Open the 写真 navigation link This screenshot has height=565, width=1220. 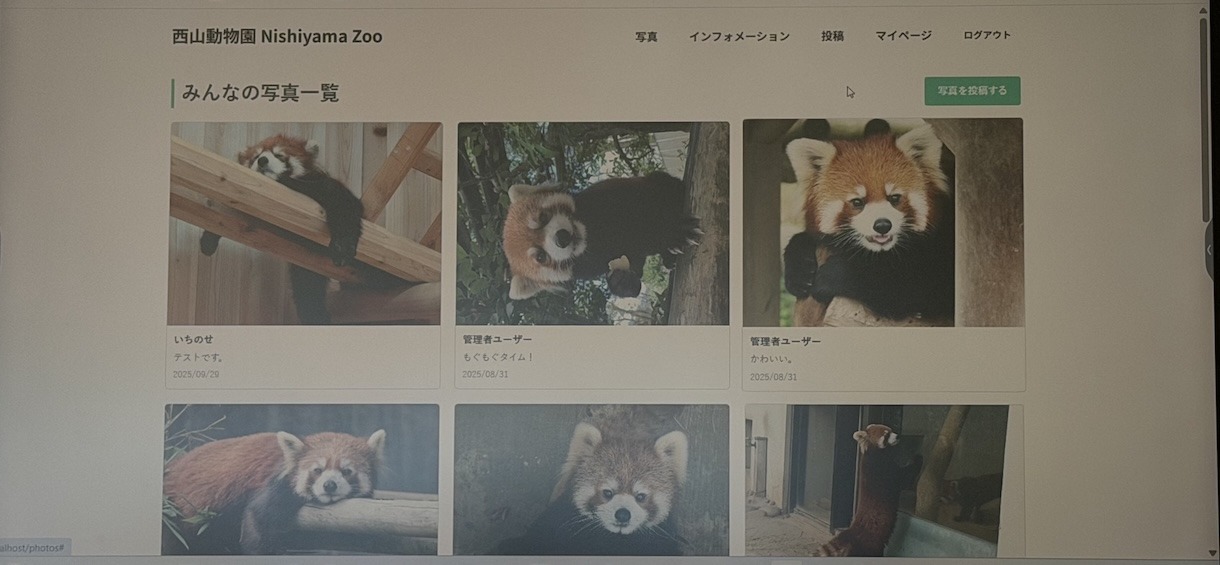pyautogui.click(x=646, y=36)
